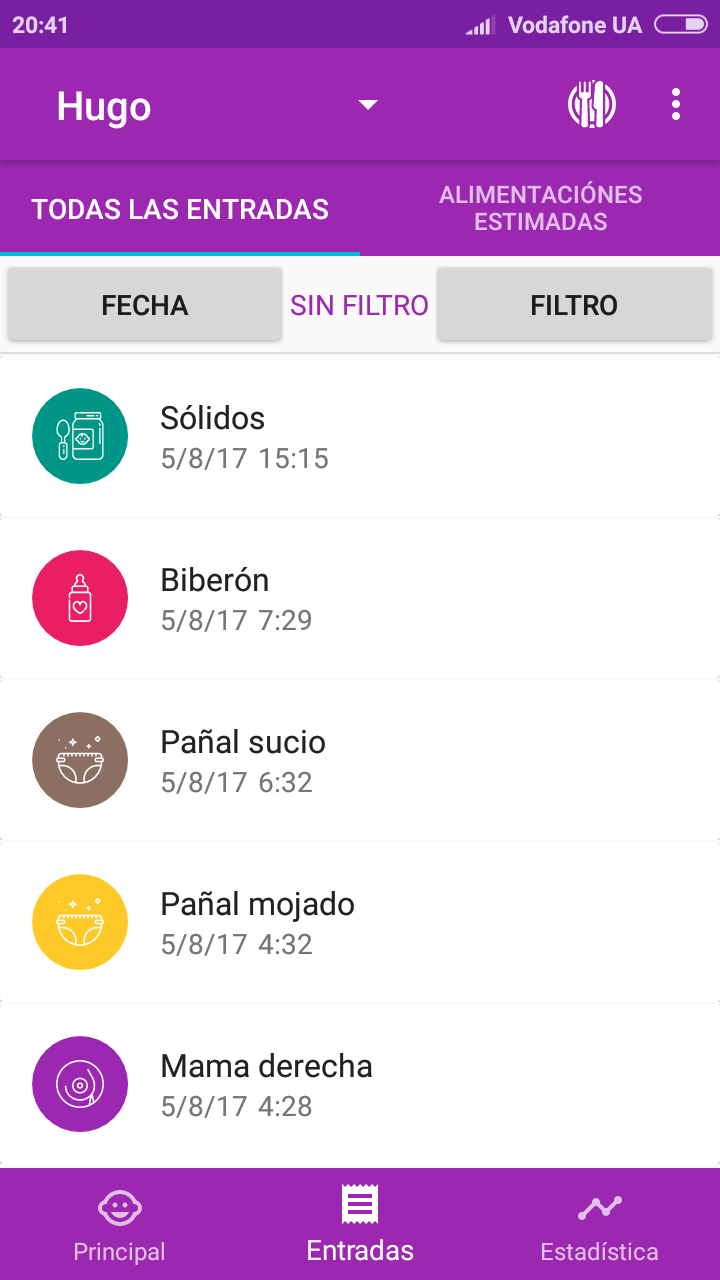
Task: Open the Biberón entry from 7:29
Action: (x=360, y=598)
